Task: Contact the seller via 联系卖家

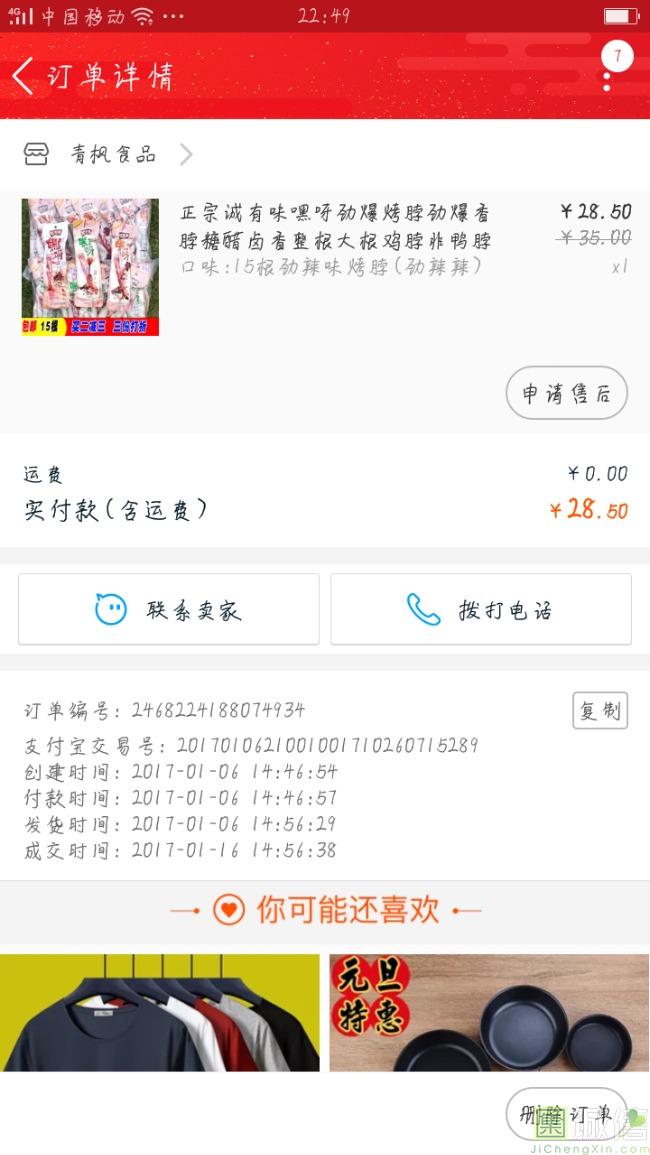Action: [169, 609]
